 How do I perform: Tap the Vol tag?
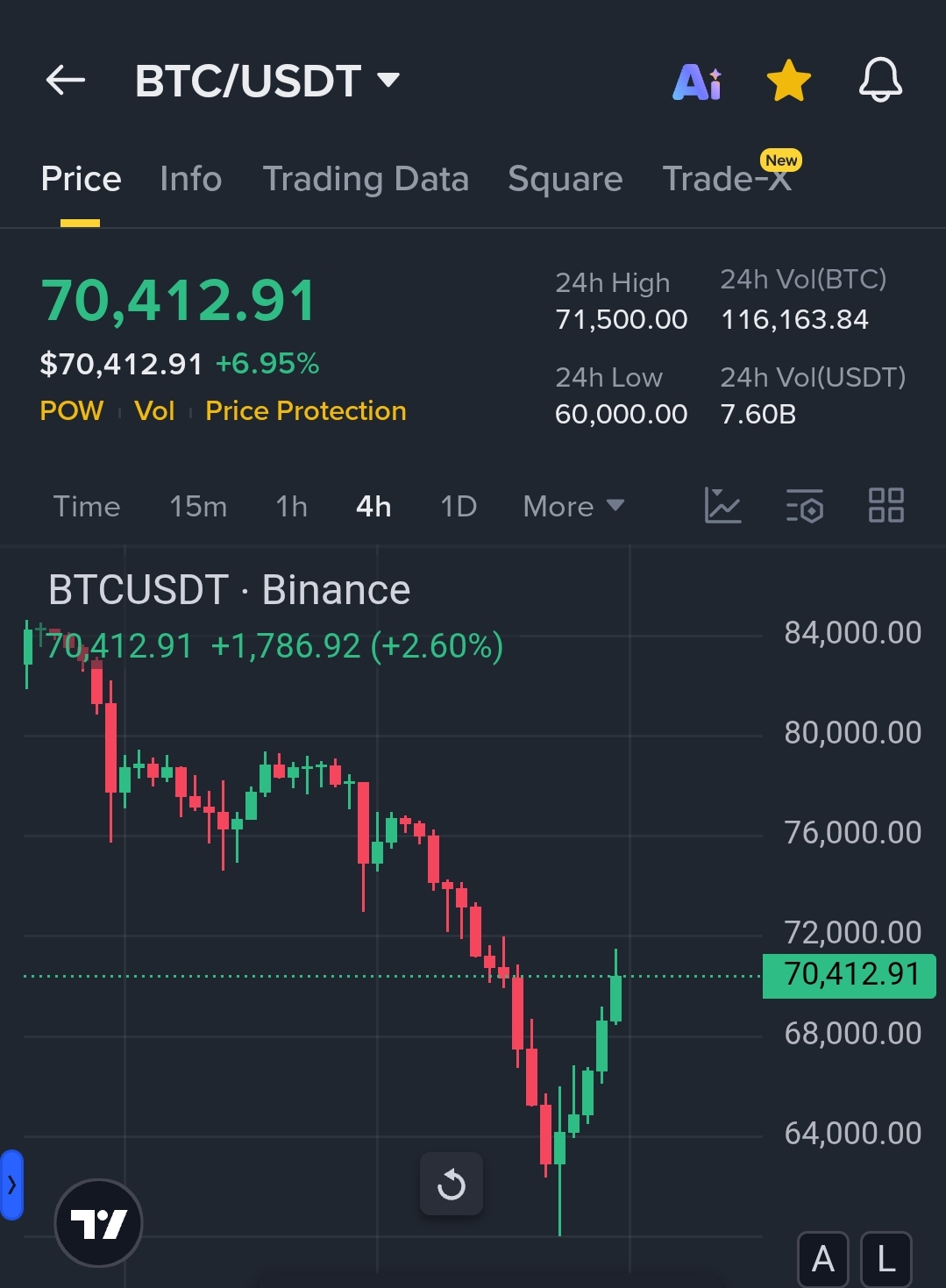[154, 410]
